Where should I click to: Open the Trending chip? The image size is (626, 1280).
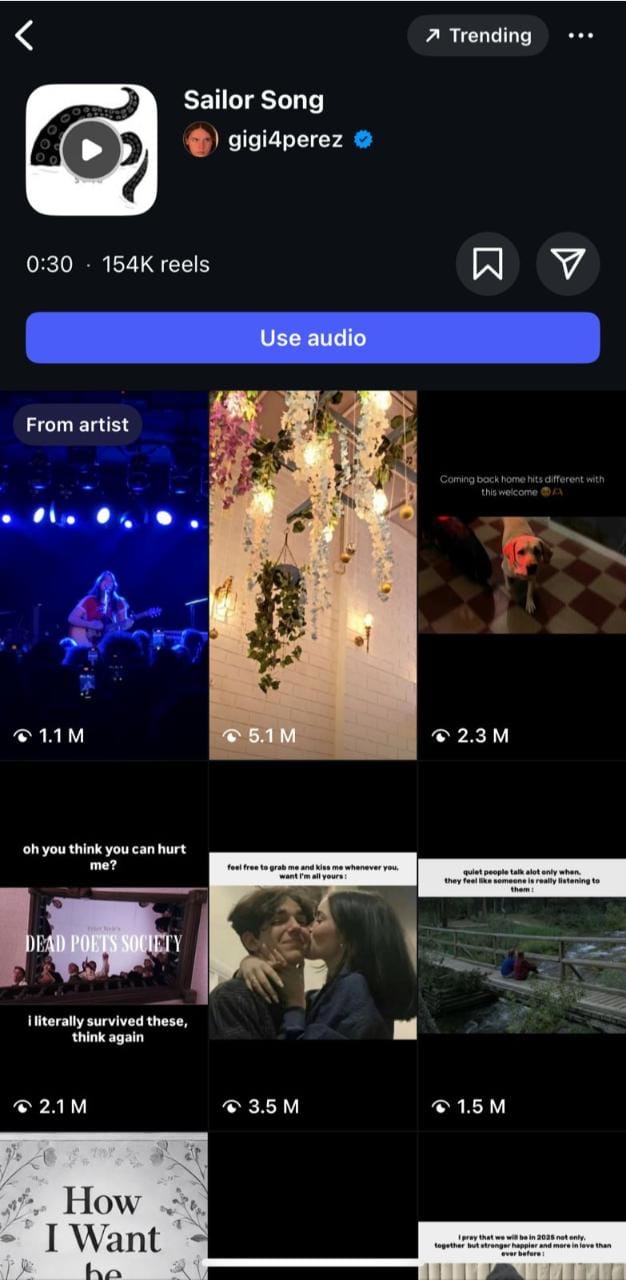pos(478,36)
